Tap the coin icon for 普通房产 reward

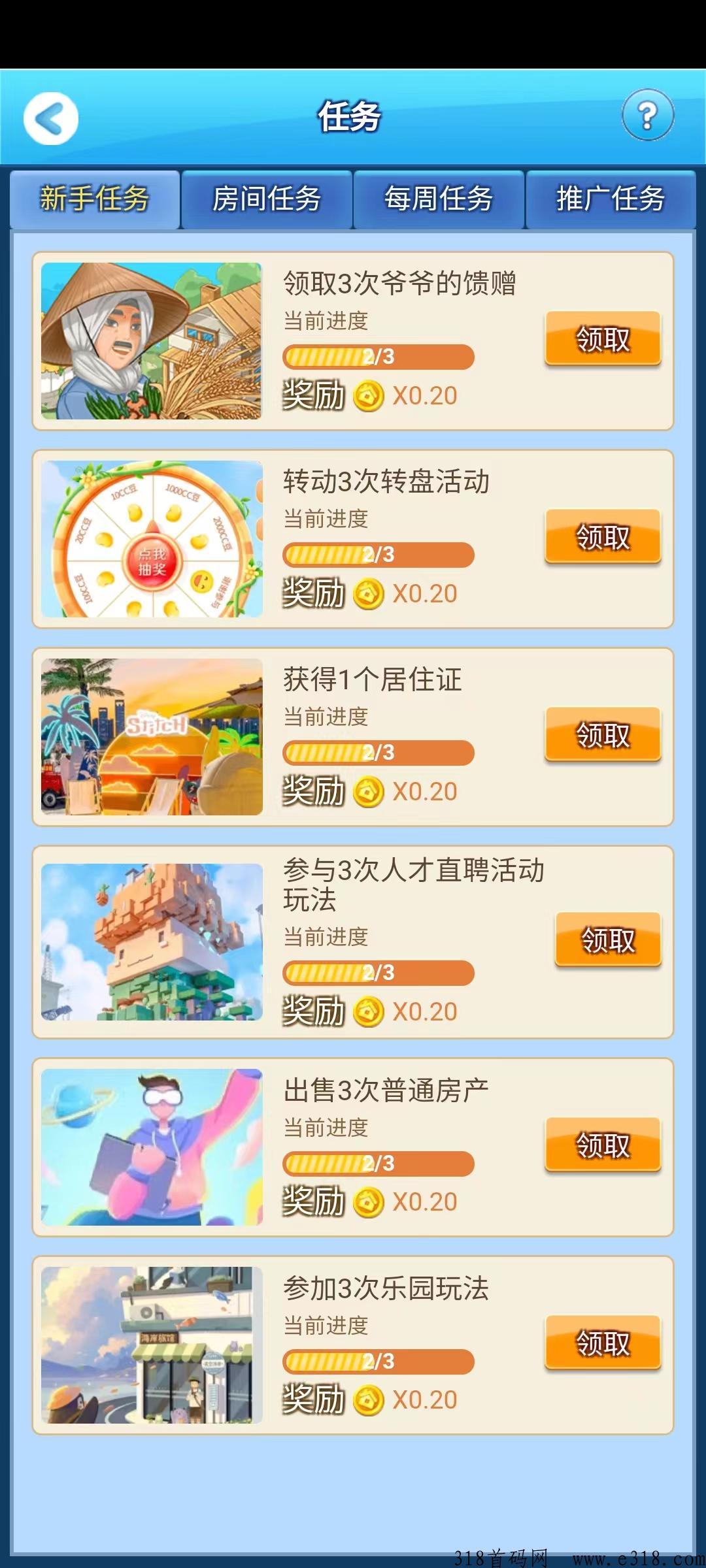pos(368,1201)
